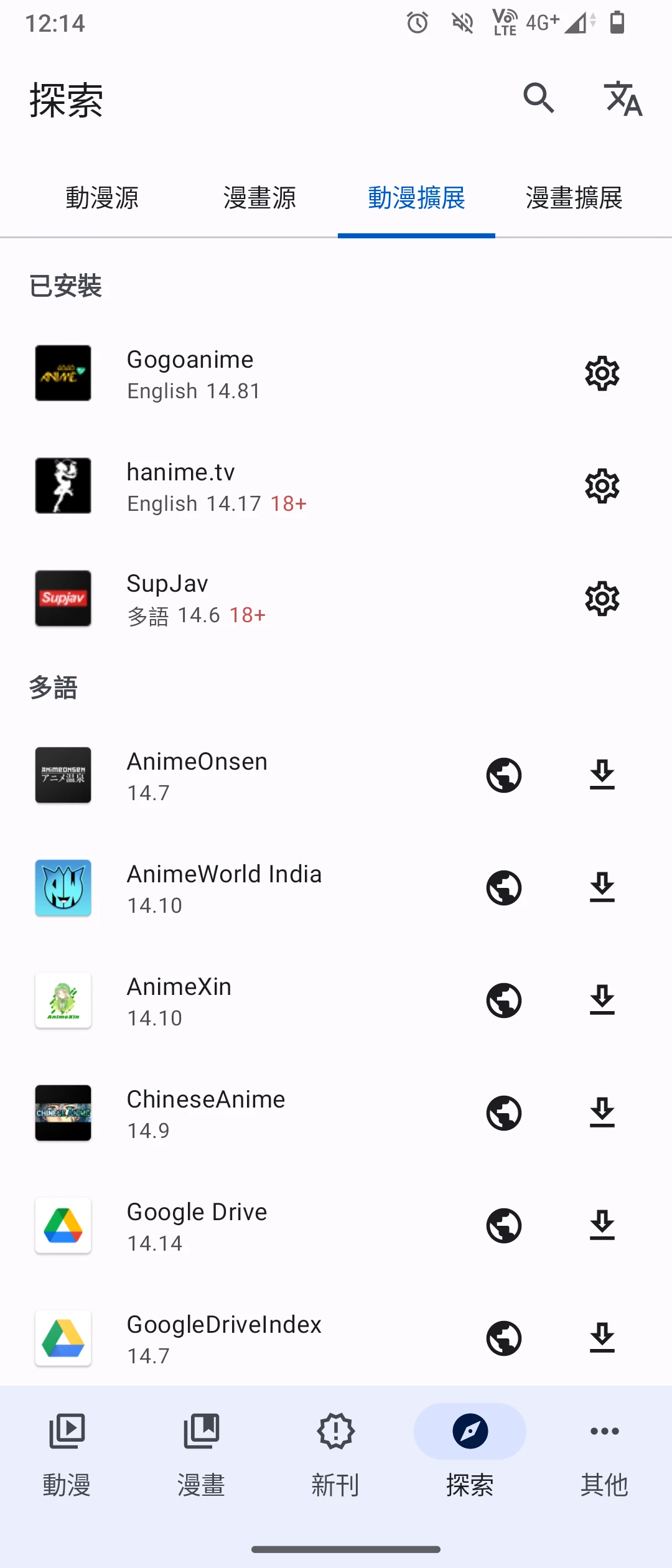Switch to the 動漫源 tab
Screen dimensions: 672x1568
coord(102,198)
